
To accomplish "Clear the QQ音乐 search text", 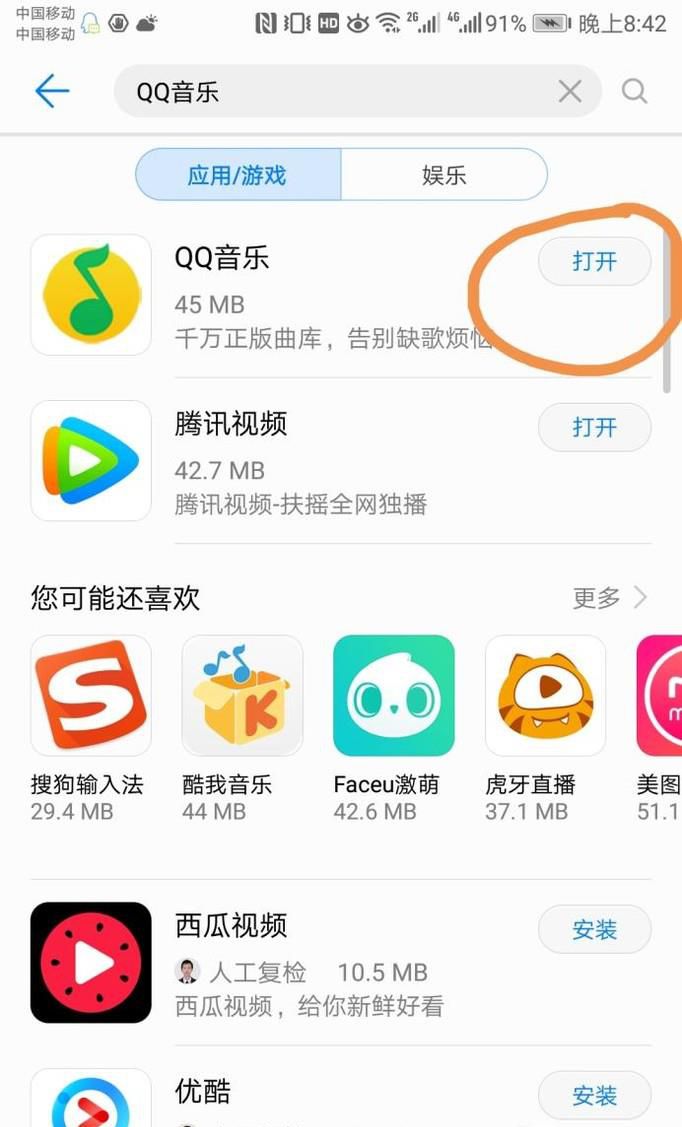I will tap(570, 92).
